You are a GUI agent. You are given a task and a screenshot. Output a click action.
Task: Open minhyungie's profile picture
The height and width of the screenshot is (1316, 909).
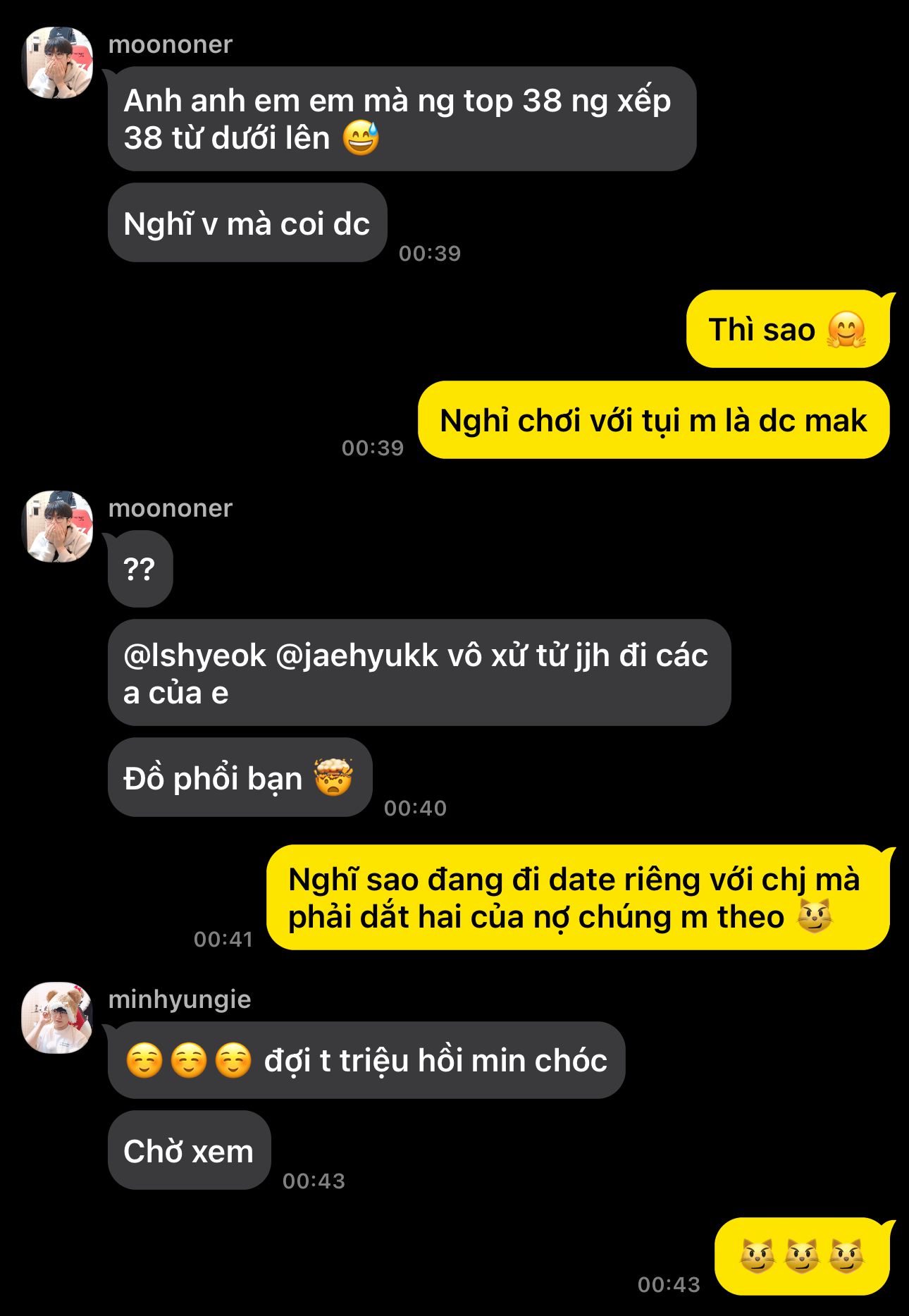coord(58,1018)
